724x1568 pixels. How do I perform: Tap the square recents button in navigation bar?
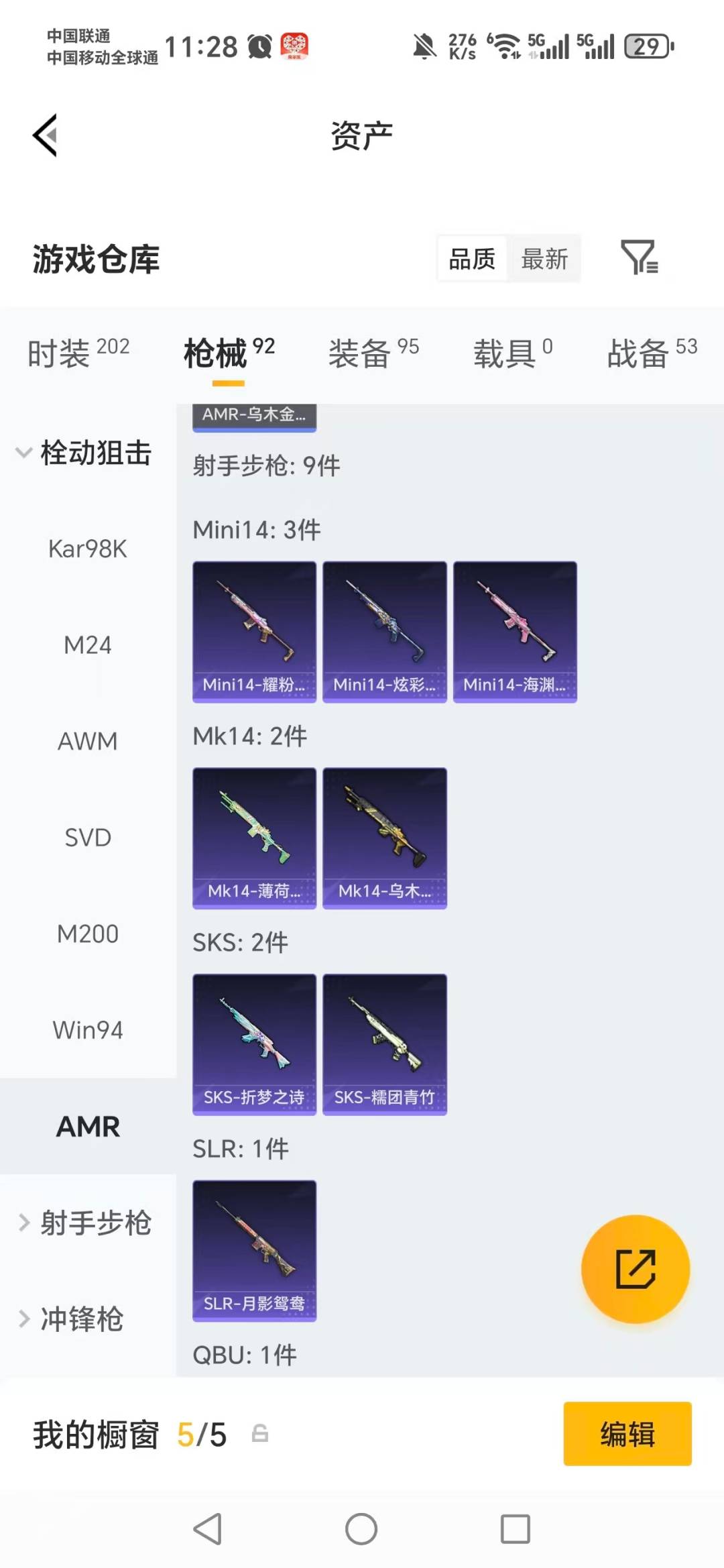click(516, 1530)
